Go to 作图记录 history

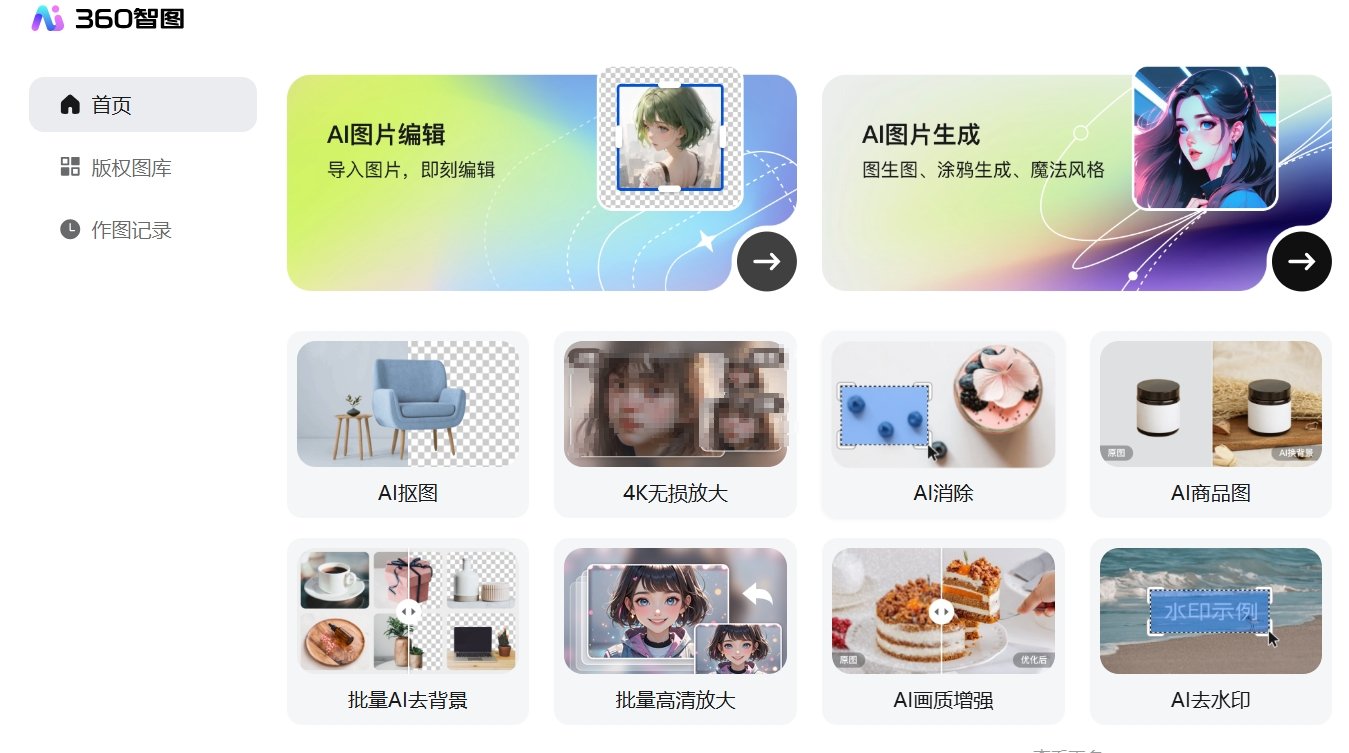pos(130,230)
